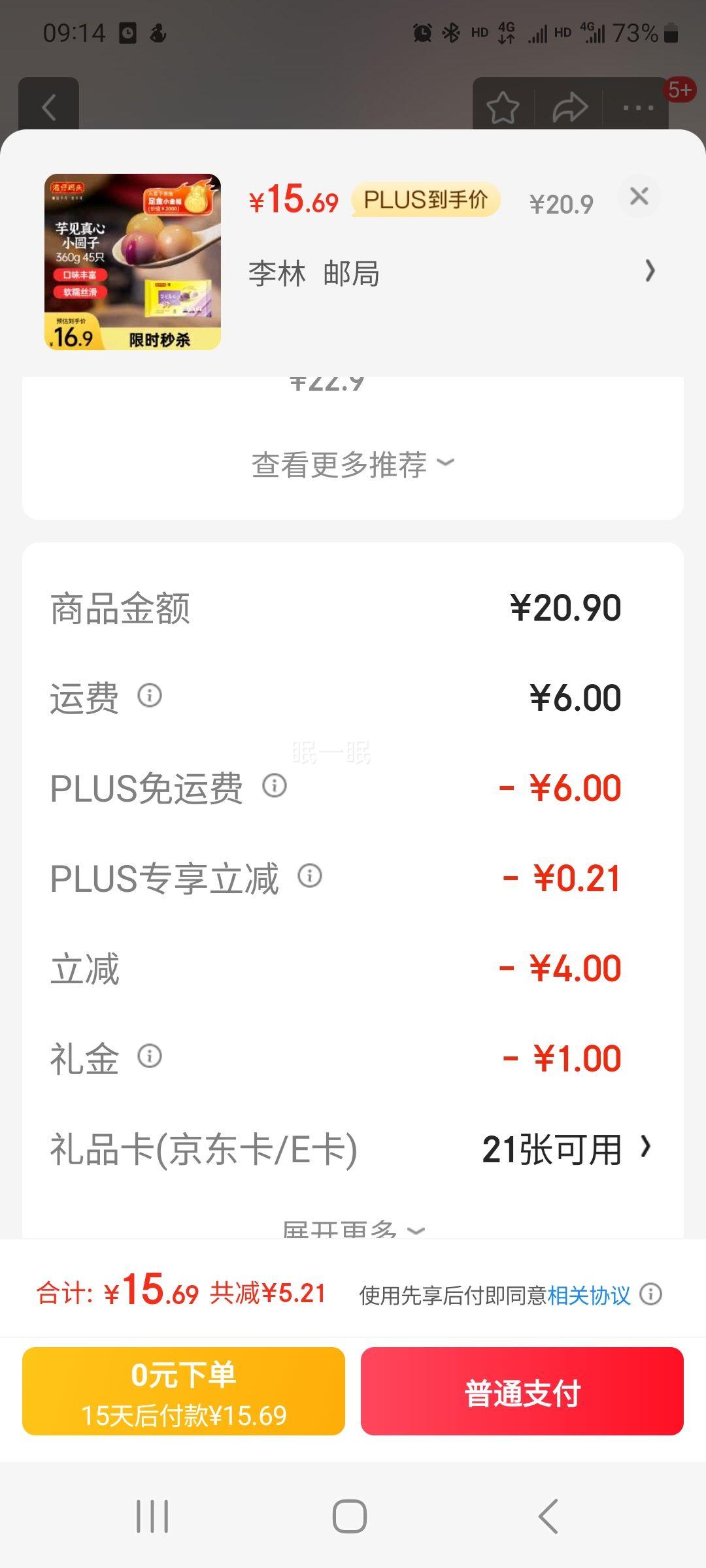This screenshot has width=706, height=1568.
Task: Click the star favorite icon
Action: 504,106
